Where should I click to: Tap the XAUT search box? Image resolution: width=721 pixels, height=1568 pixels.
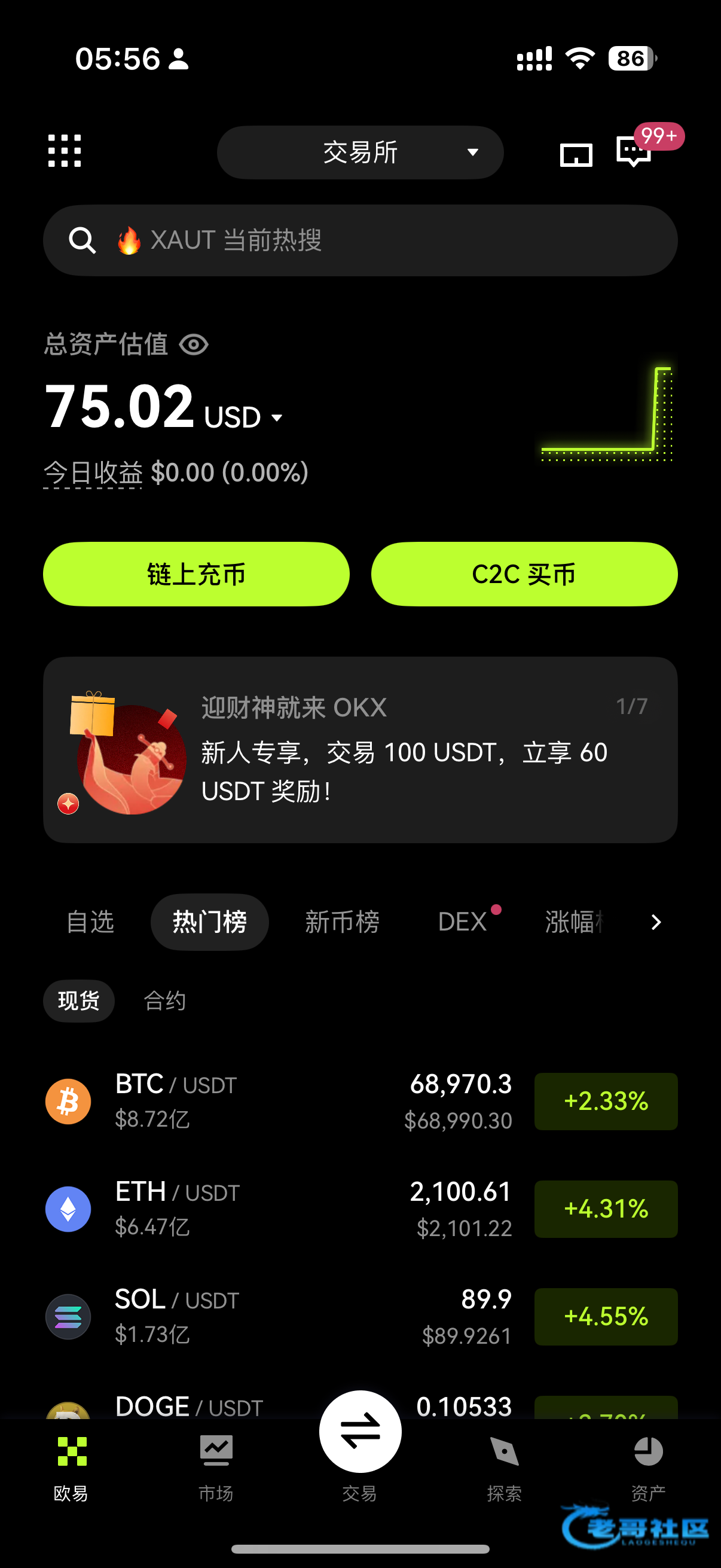[360, 240]
